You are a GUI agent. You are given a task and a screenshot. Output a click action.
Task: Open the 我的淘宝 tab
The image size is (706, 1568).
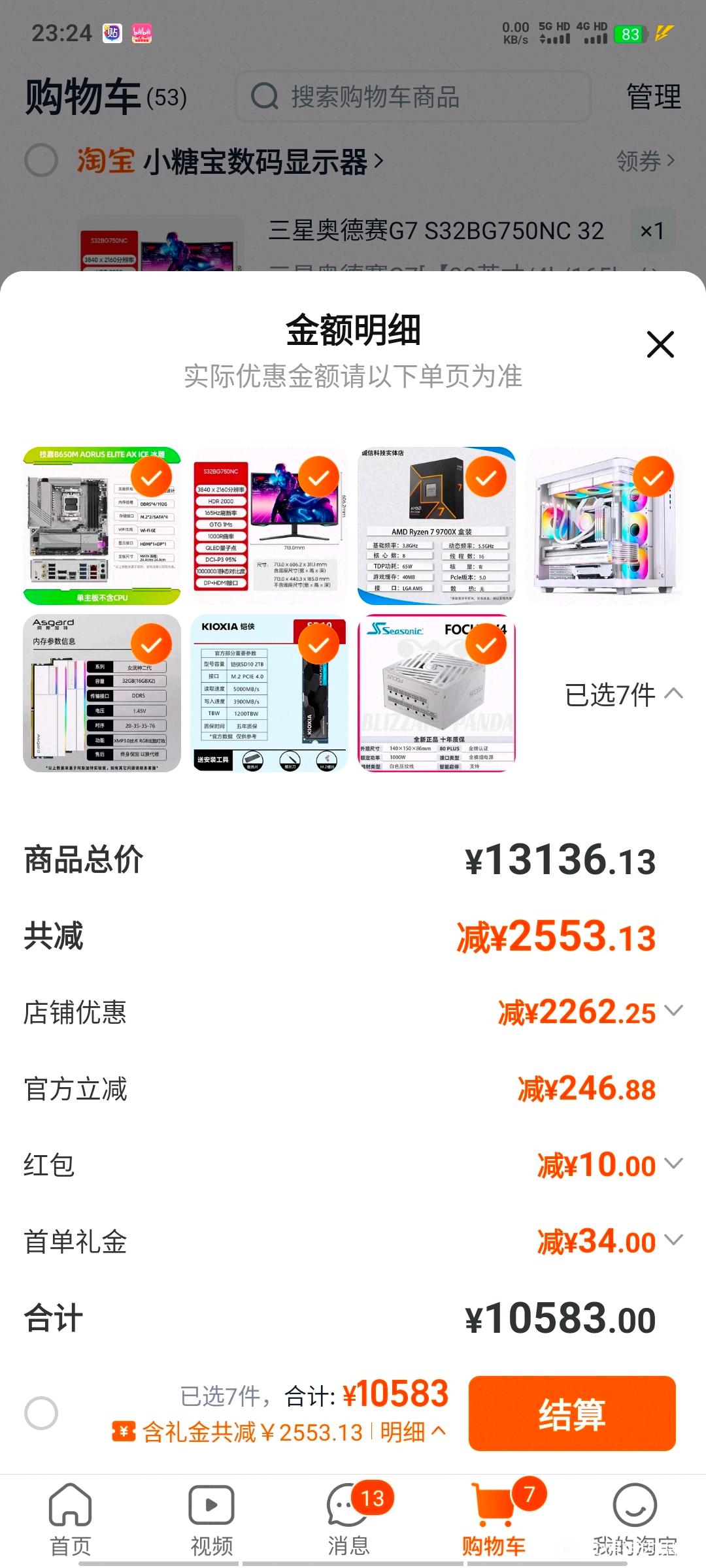pyautogui.click(x=633, y=1518)
